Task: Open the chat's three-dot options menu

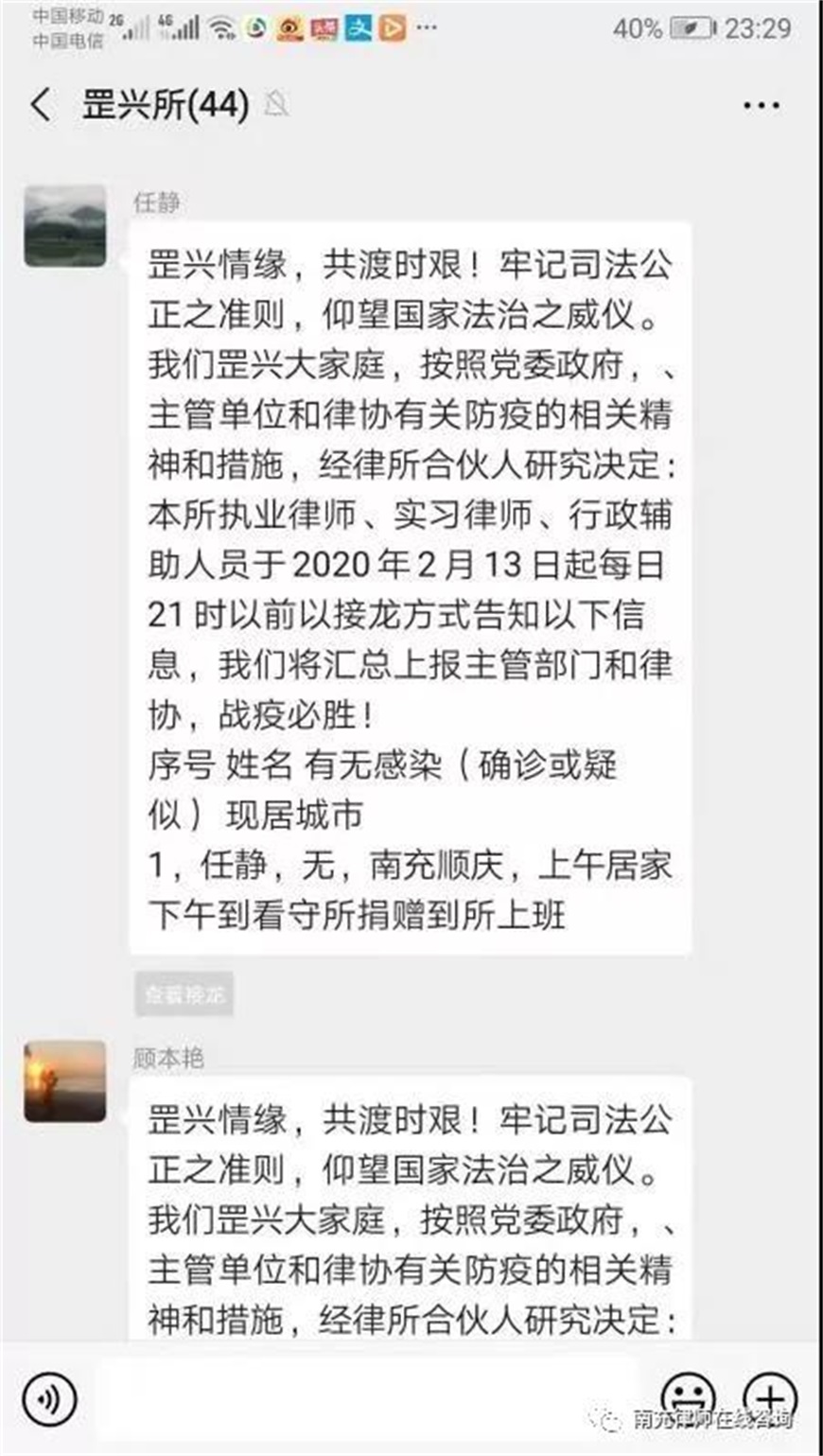Action: point(762,105)
